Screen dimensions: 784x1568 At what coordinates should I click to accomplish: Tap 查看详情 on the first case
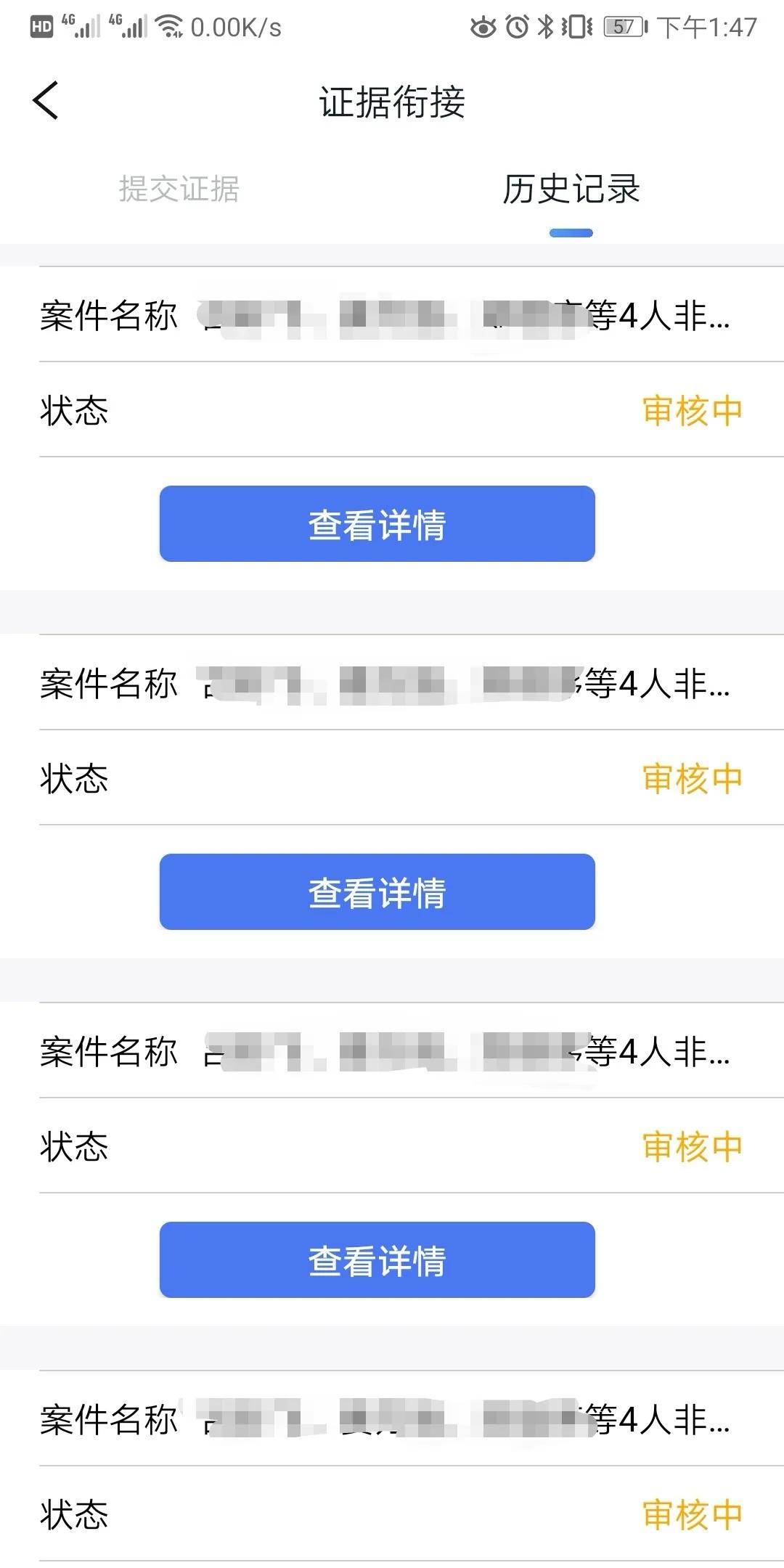[x=377, y=524]
